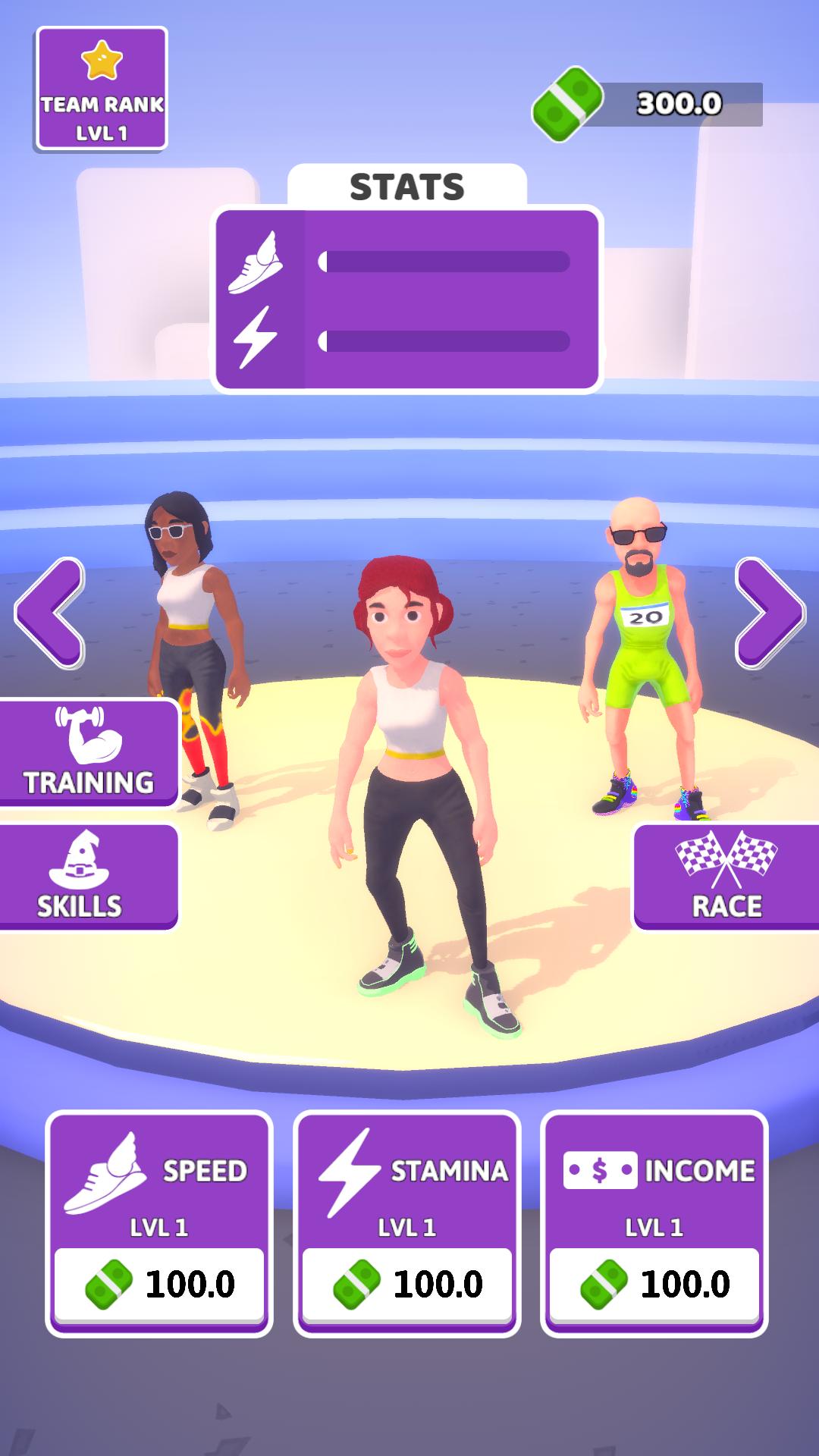This screenshot has height=1456, width=819.
Task: Tap the speed progress bar in Stats
Action: [444, 260]
